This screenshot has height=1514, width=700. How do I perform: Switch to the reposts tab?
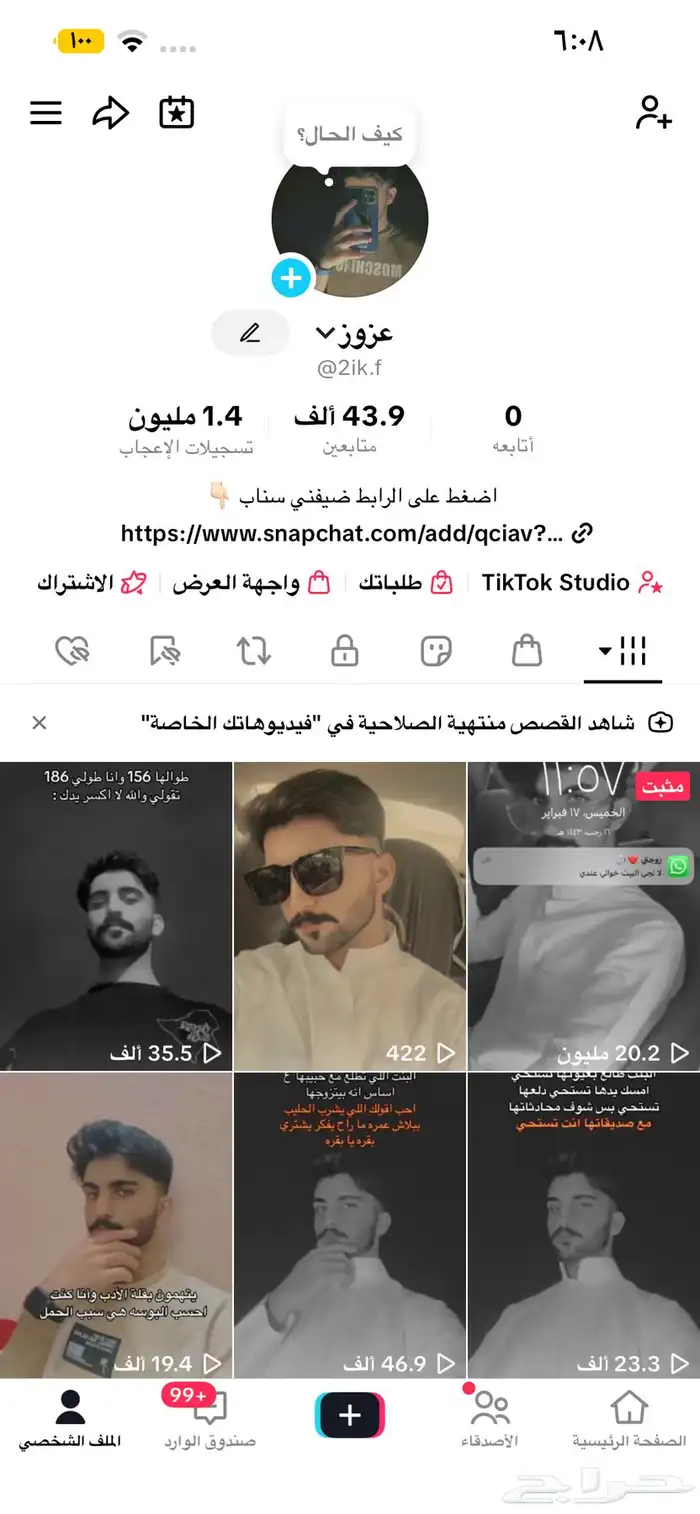[253, 652]
